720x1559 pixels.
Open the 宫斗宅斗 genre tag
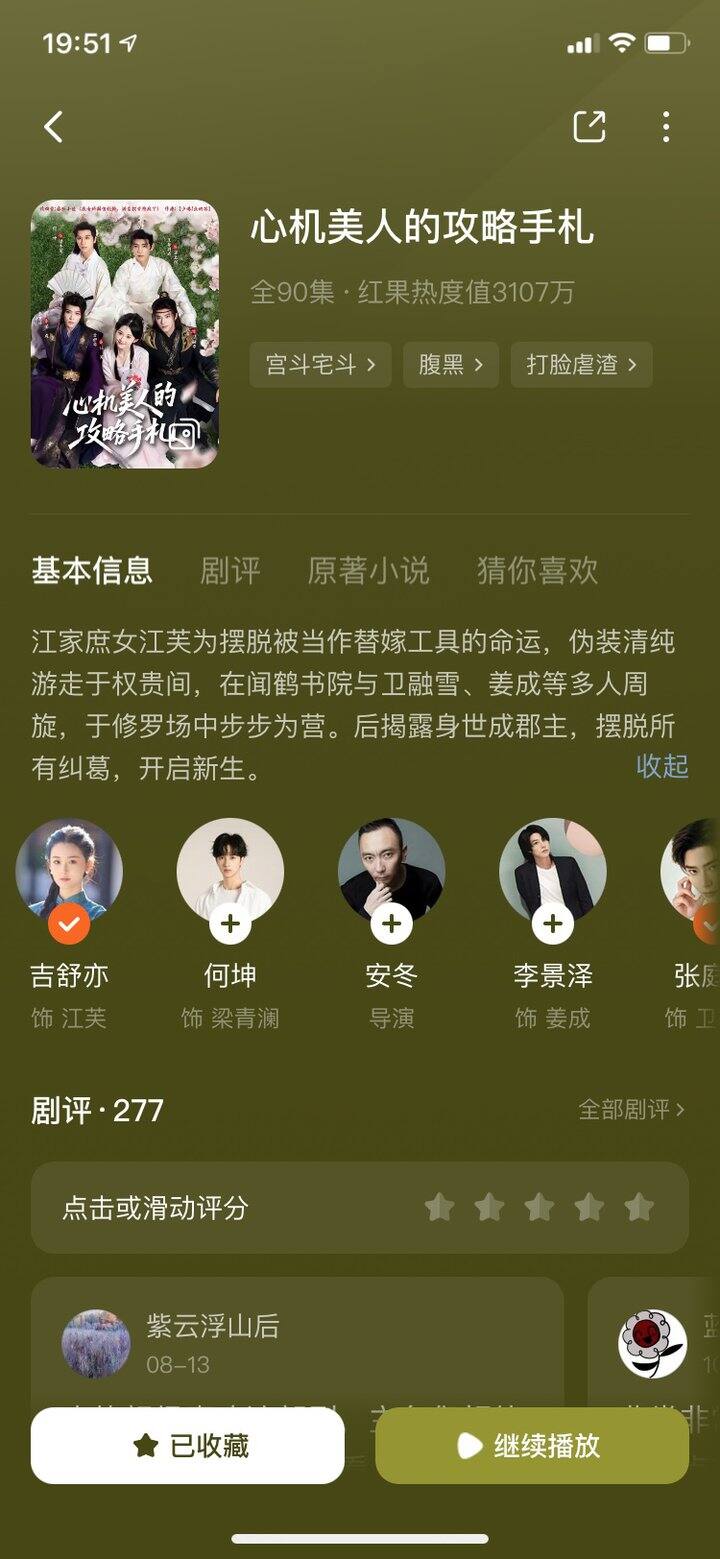[320, 365]
